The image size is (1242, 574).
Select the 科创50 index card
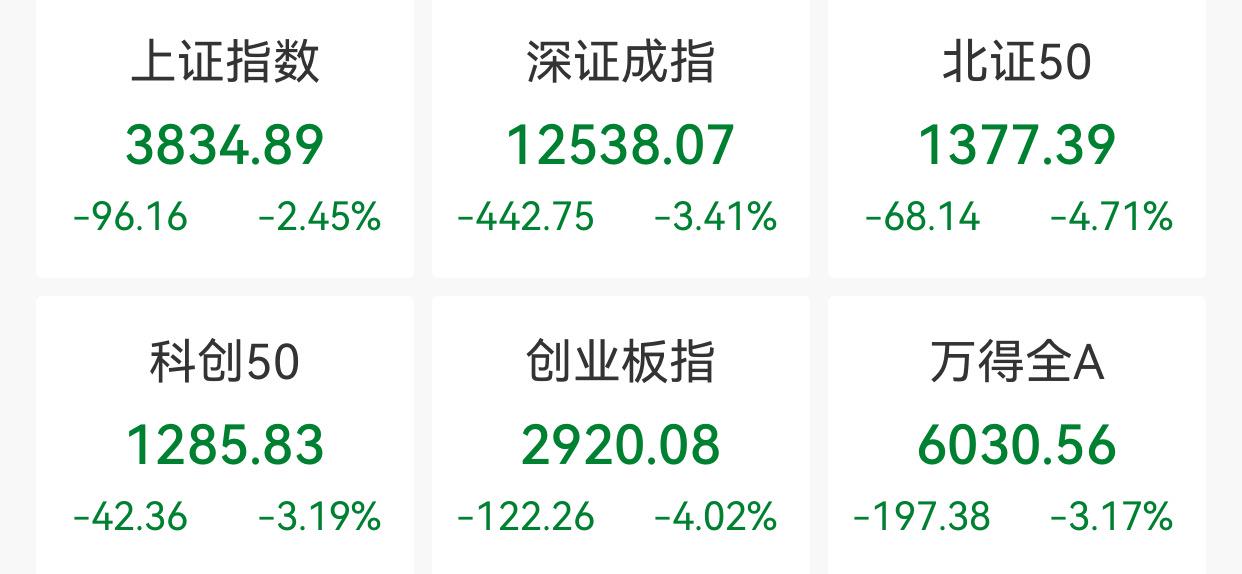point(225,440)
